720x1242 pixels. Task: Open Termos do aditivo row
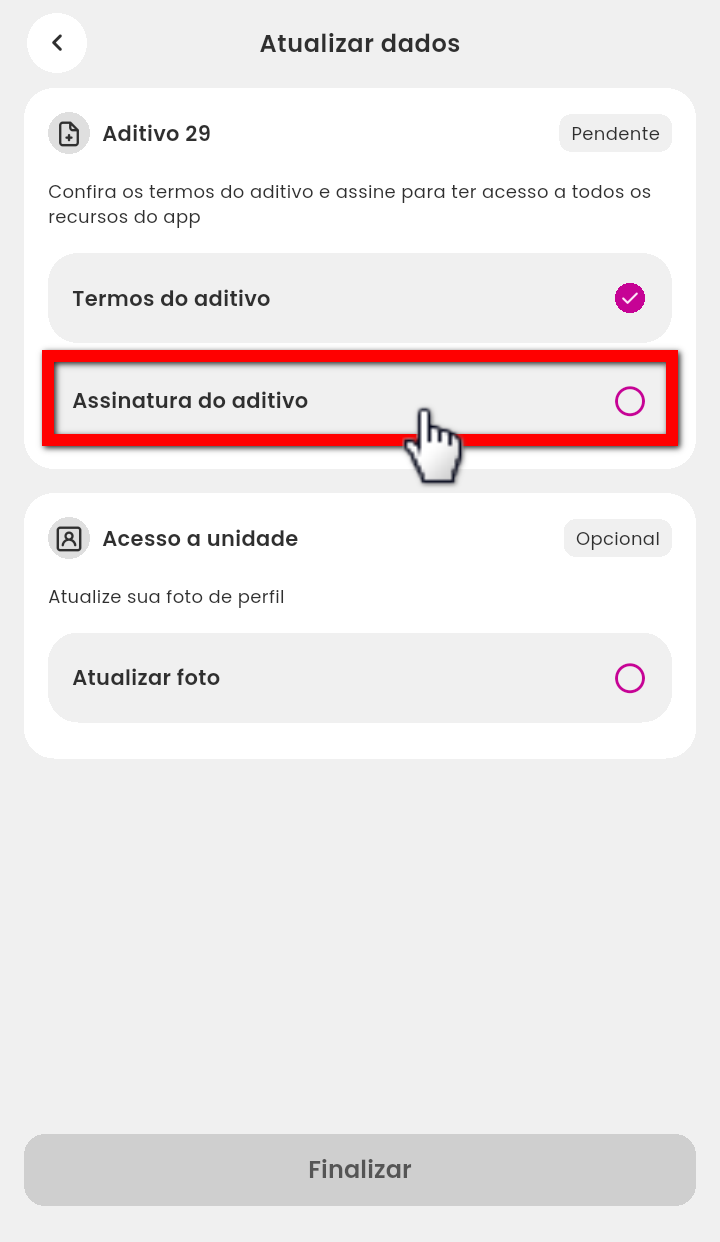(359, 298)
